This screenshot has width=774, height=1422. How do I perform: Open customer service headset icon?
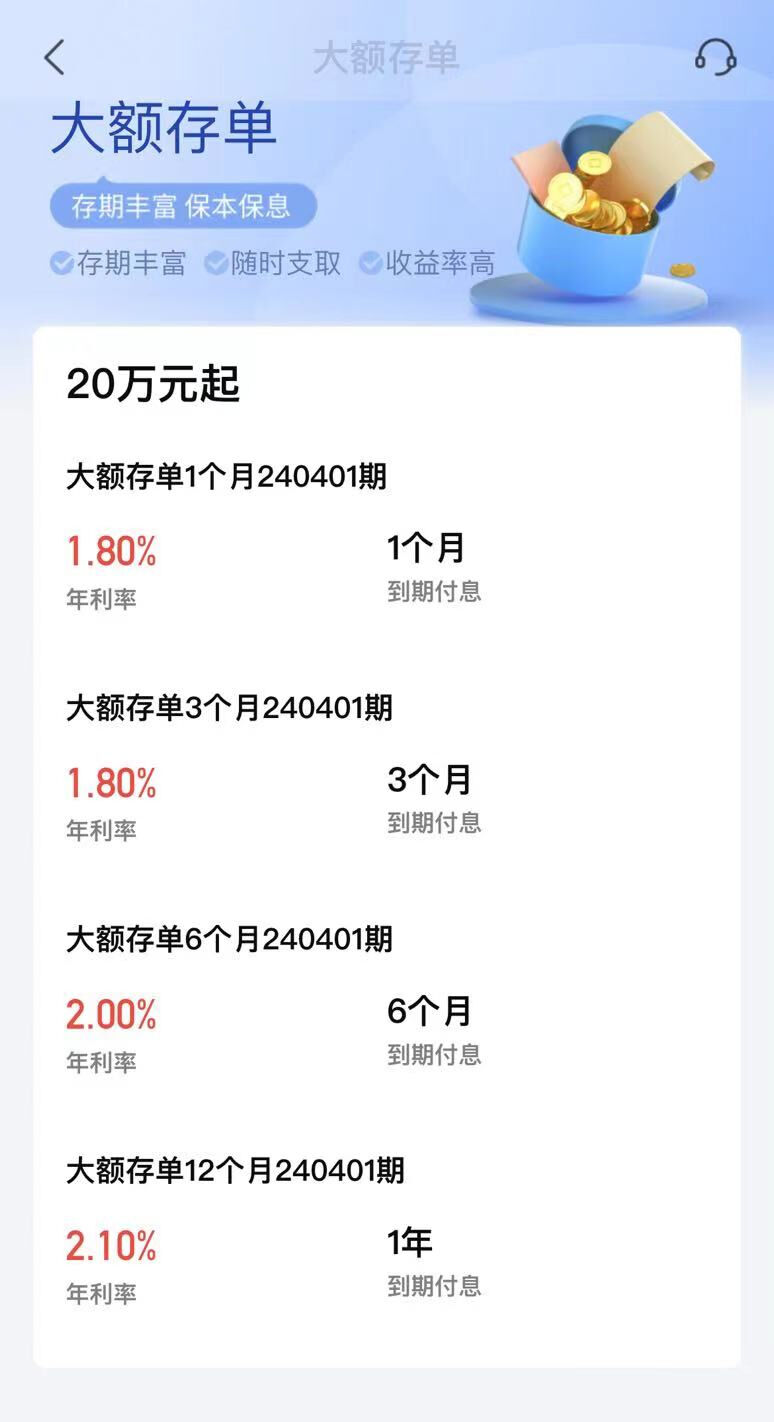[715, 57]
